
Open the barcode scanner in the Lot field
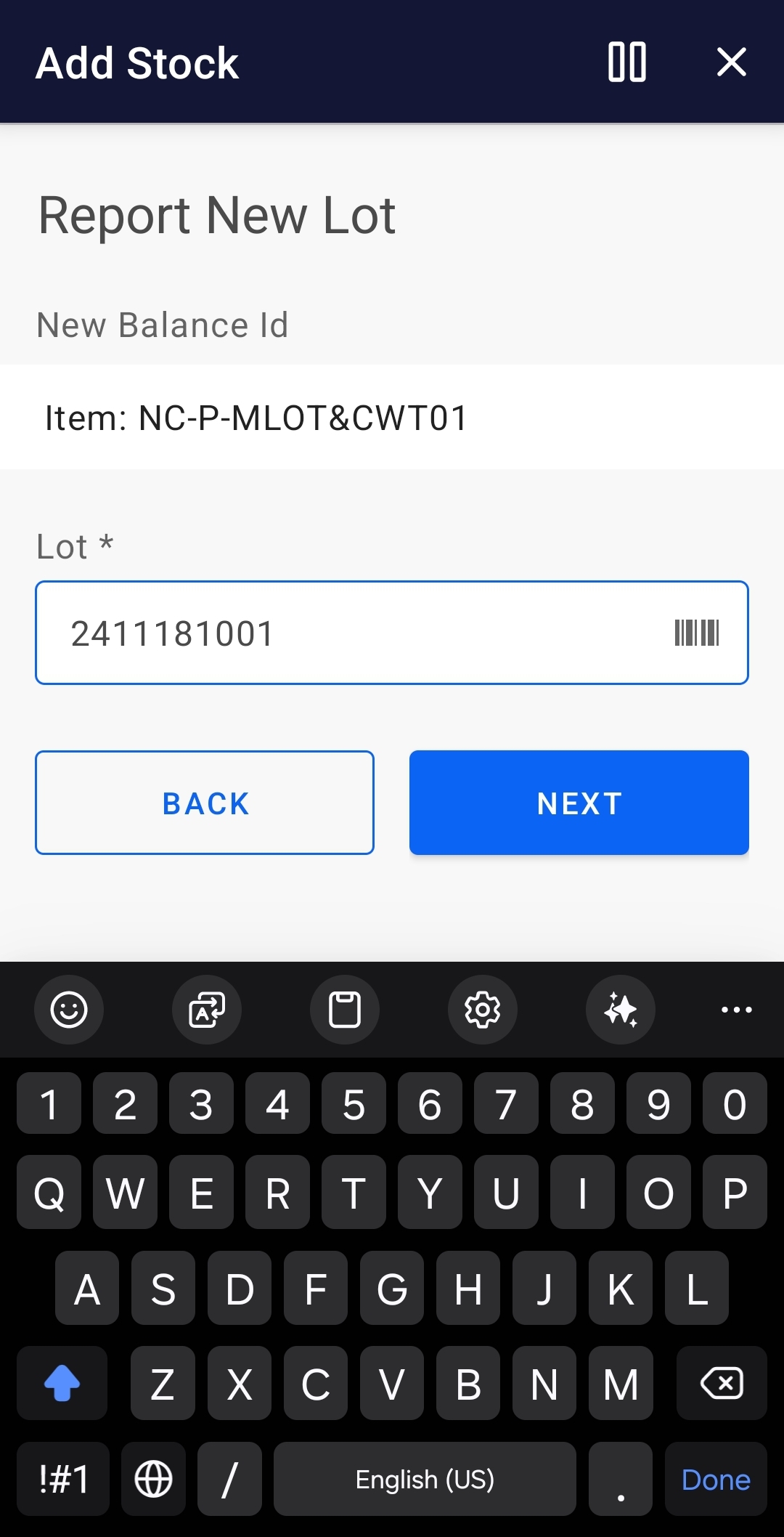click(698, 633)
